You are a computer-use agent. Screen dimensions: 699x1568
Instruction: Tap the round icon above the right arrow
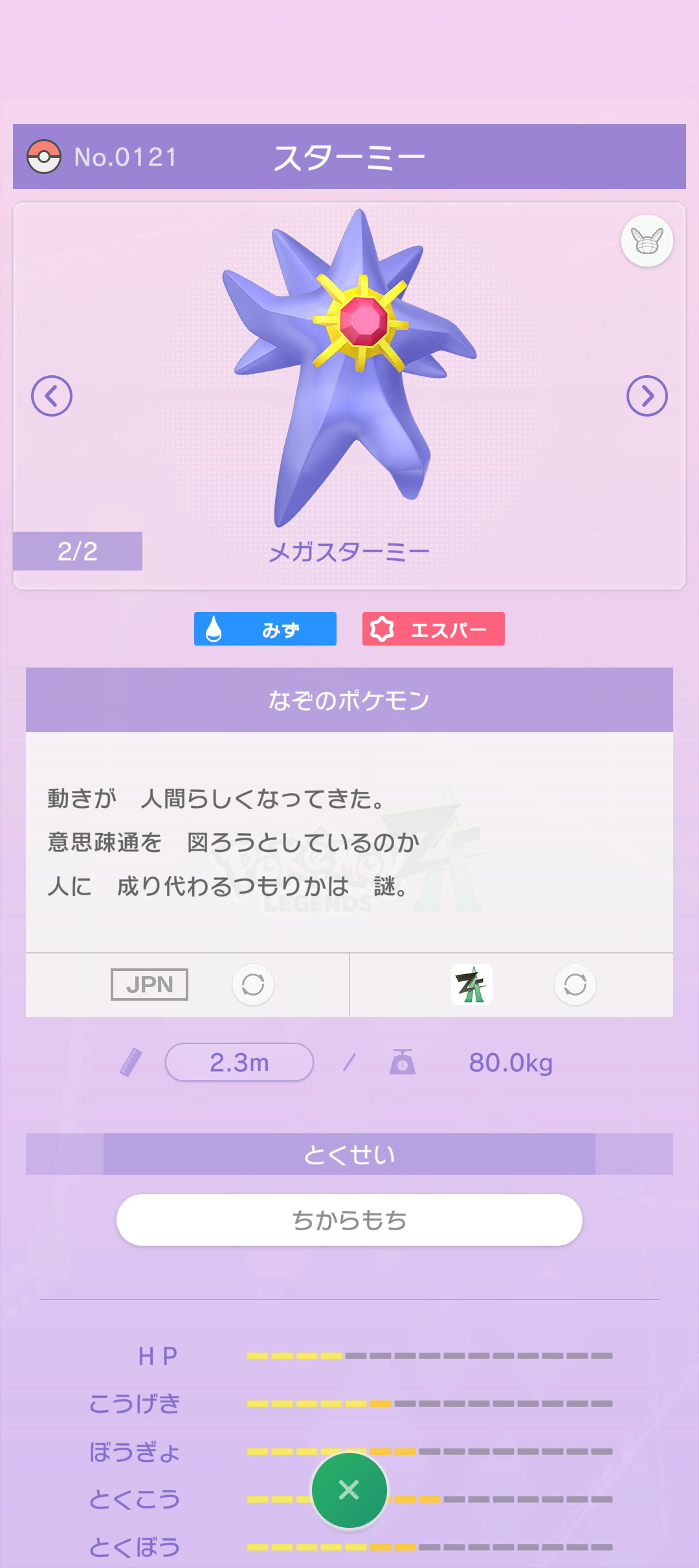pos(647,241)
